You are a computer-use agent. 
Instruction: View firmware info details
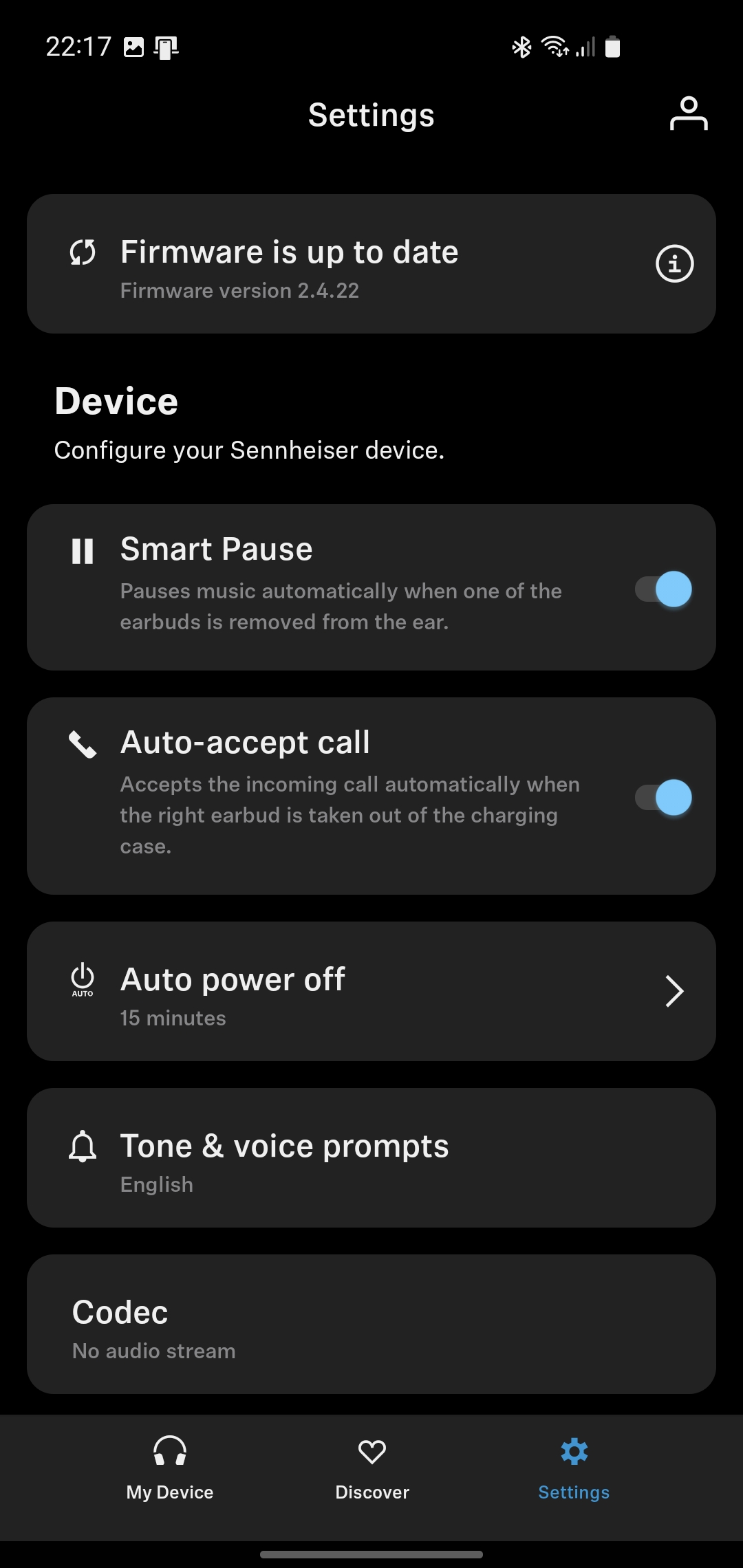[674, 263]
